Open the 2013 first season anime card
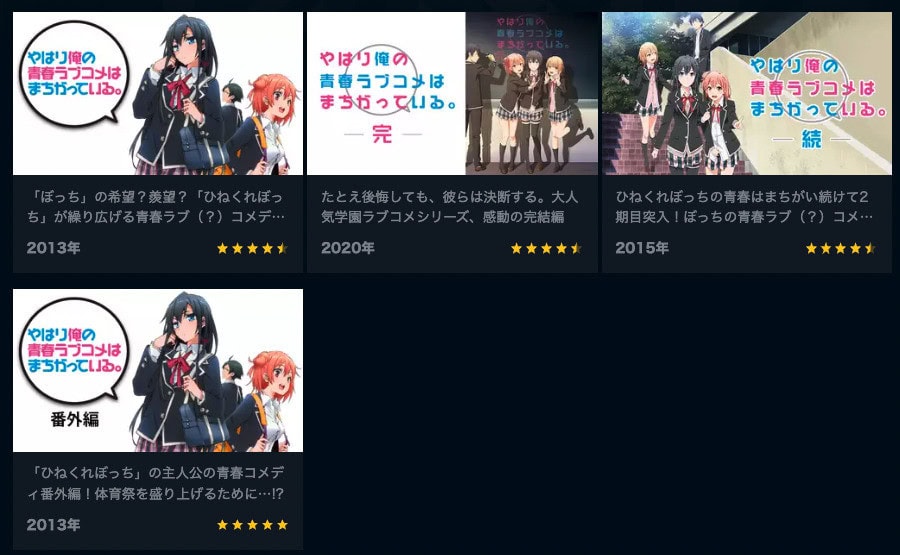The width and height of the screenshot is (900, 555). coord(157,94)
